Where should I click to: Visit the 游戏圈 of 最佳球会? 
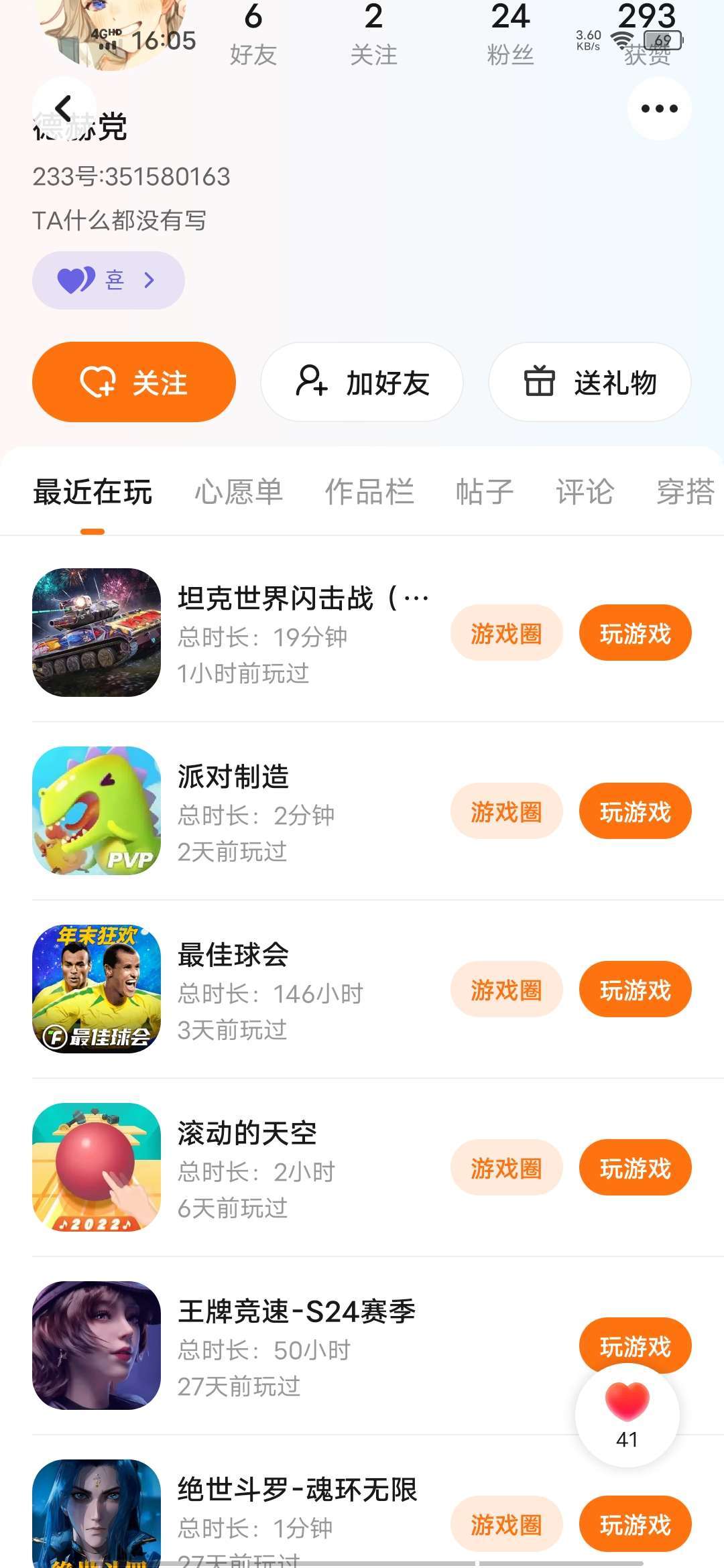pos(506,990)
